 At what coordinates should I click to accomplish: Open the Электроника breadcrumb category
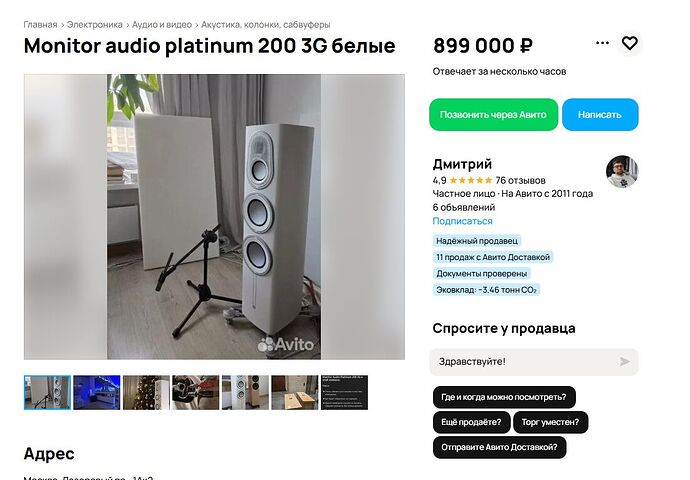pyautogui.click(x=95, y=24)
